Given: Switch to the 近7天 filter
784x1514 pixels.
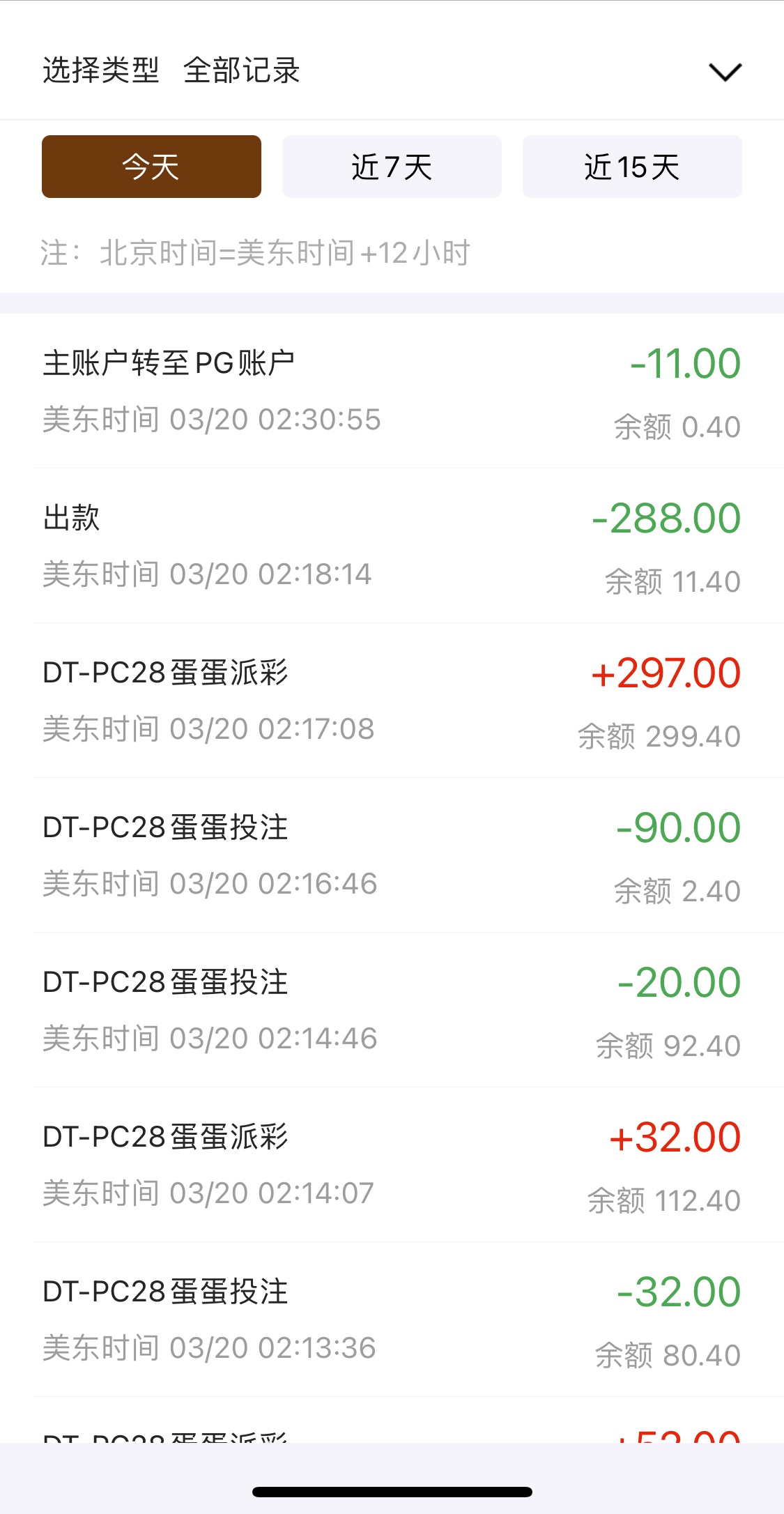Looking at the screenshot, I should point(392,167).
